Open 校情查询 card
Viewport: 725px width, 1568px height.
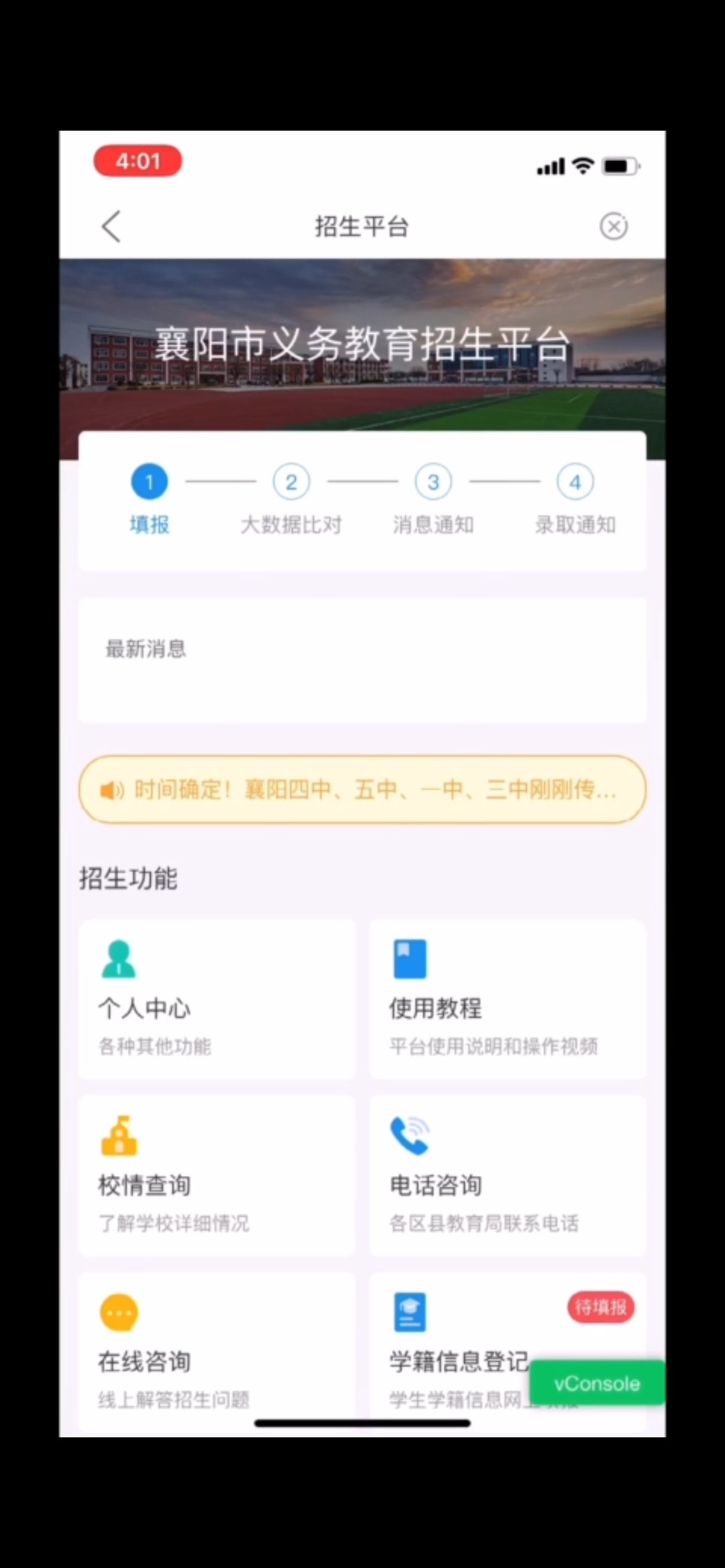click(216, 1175)
